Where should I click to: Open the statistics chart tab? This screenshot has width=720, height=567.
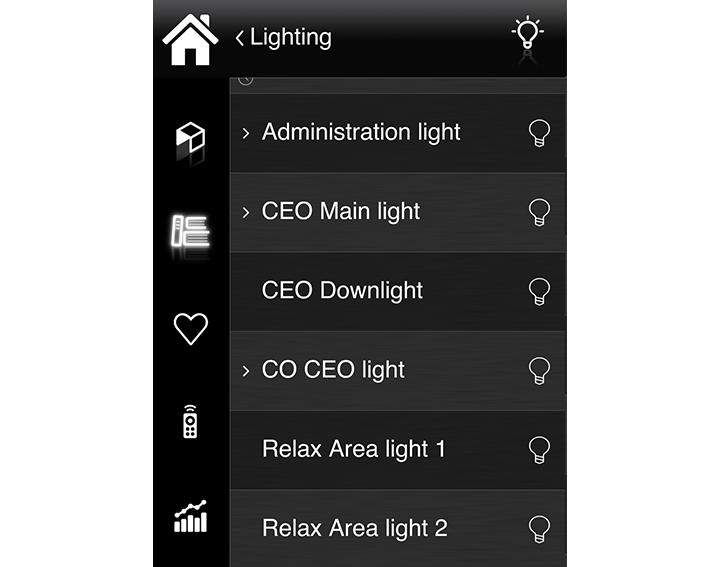click(190, 516)
